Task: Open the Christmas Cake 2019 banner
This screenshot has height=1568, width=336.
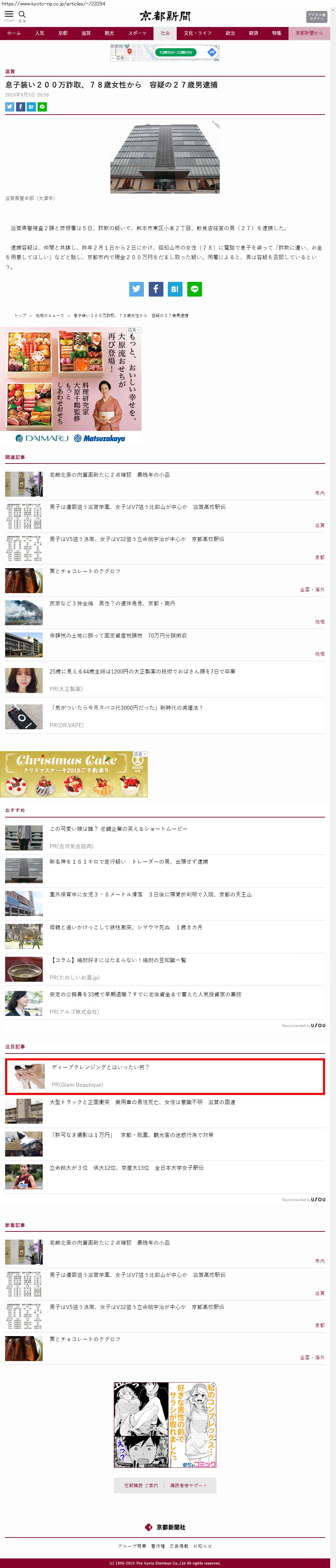Action: [73, 774]
